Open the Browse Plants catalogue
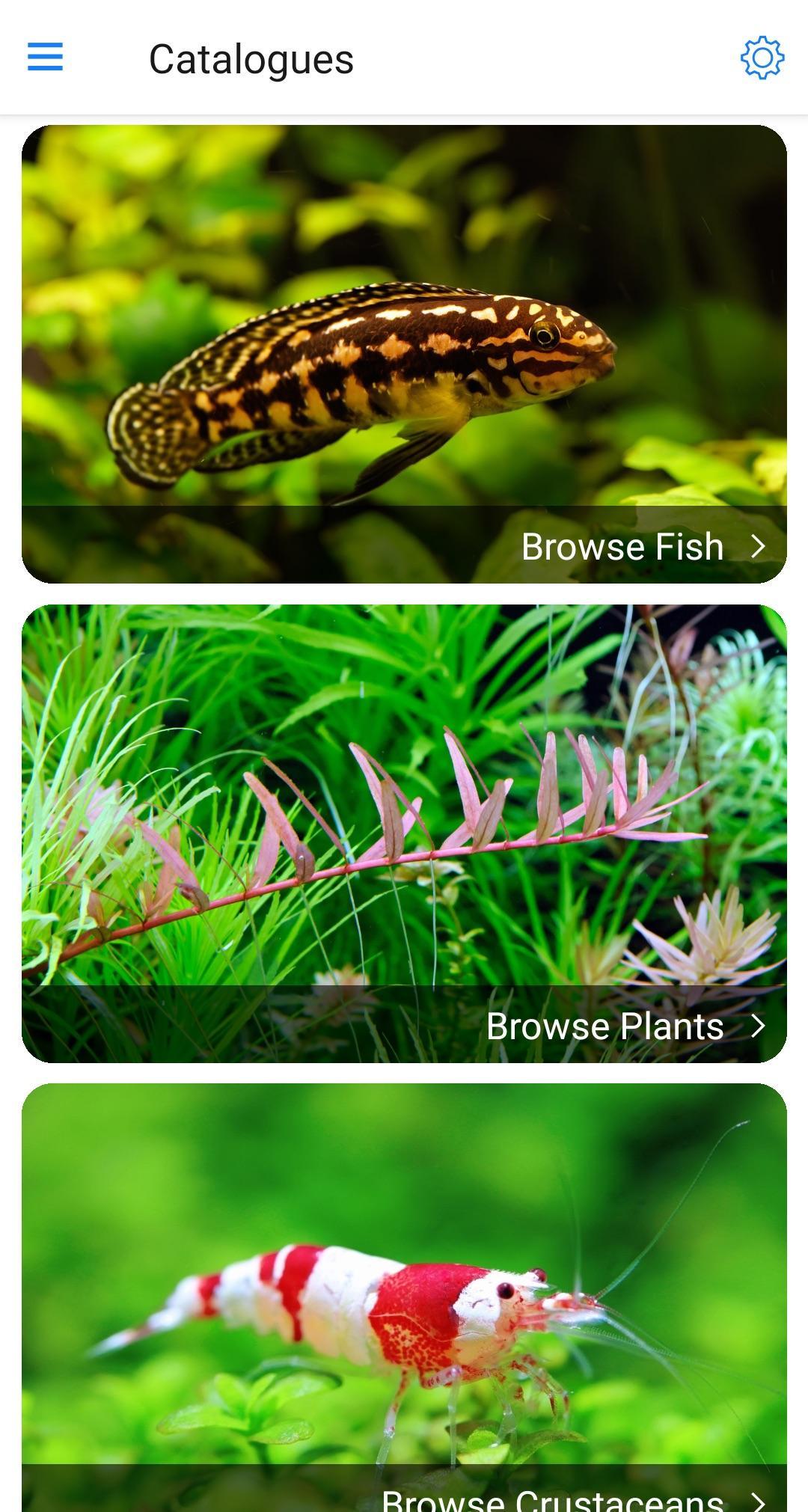808x1512 pixels. (x=404, y=833)
